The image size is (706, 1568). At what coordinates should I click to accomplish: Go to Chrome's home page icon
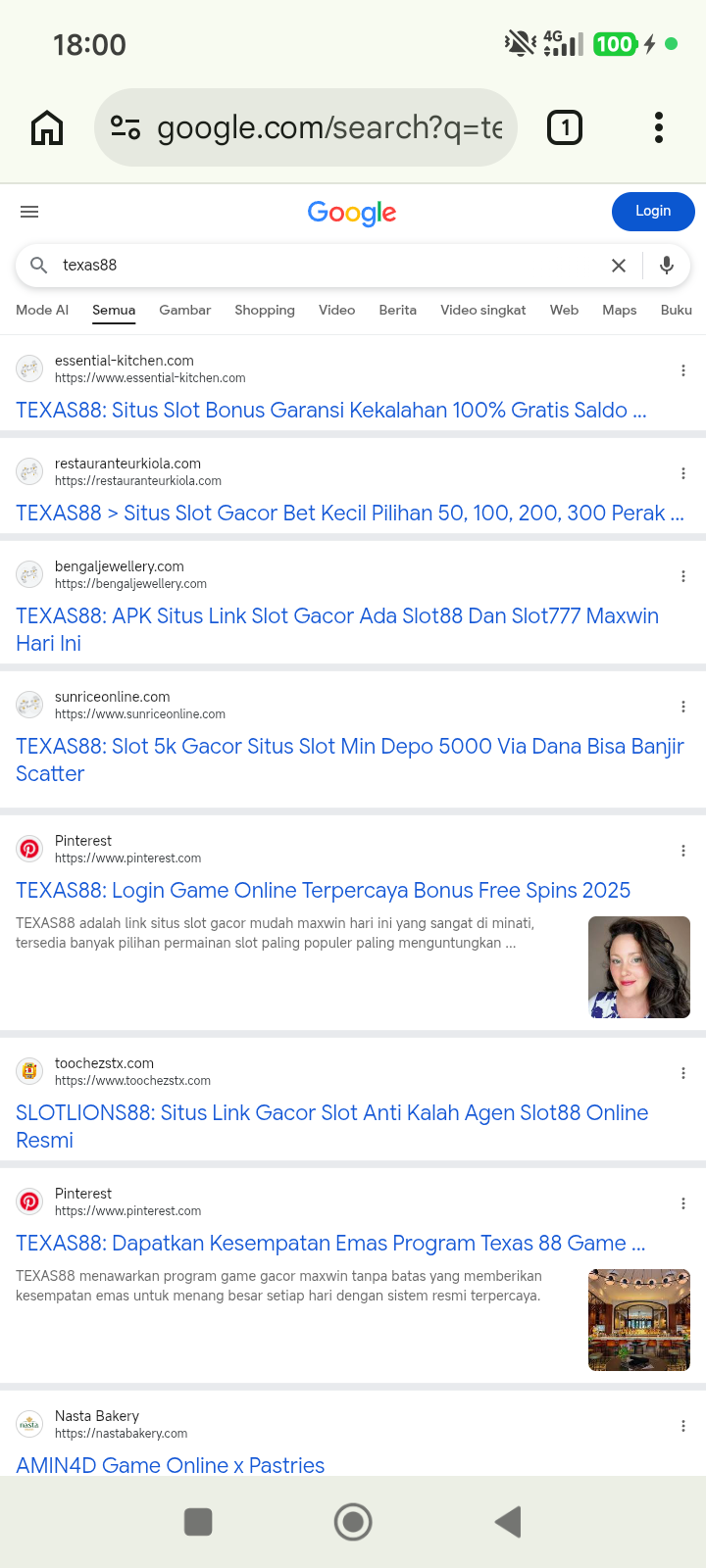(x=47, y=127)
